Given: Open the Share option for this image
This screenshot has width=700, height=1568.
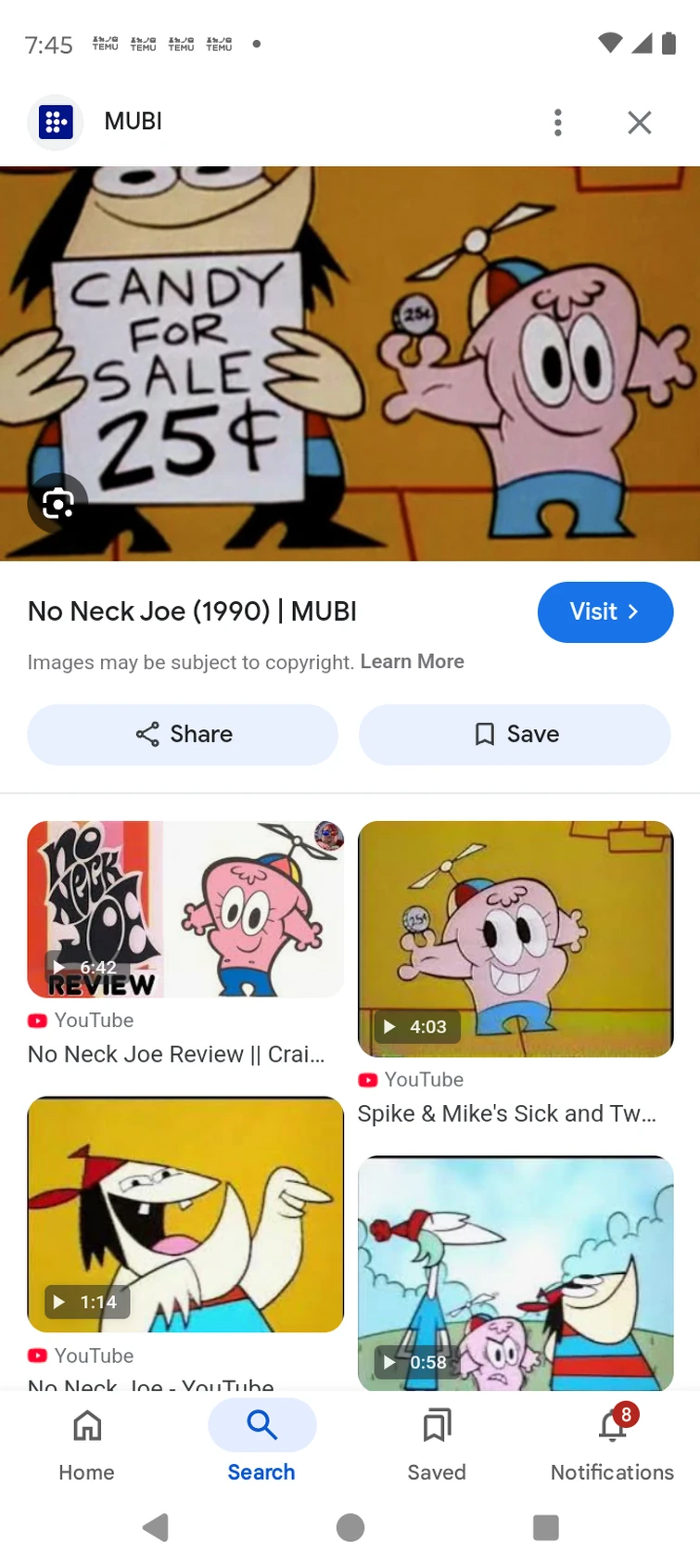Looking at the screenshot, I should [182, 734].
